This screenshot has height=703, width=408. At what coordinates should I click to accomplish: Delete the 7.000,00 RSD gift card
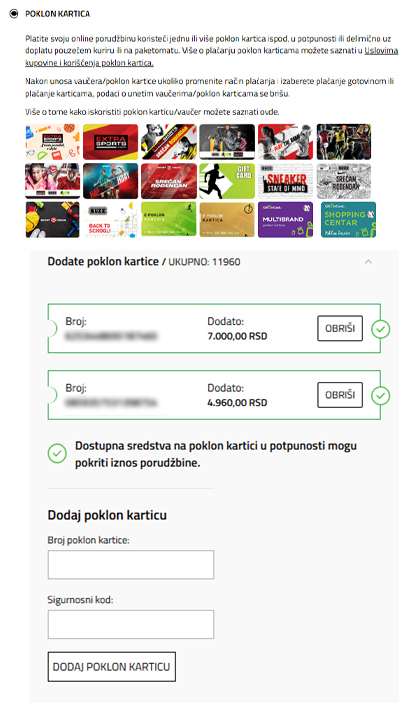[340, 328]
